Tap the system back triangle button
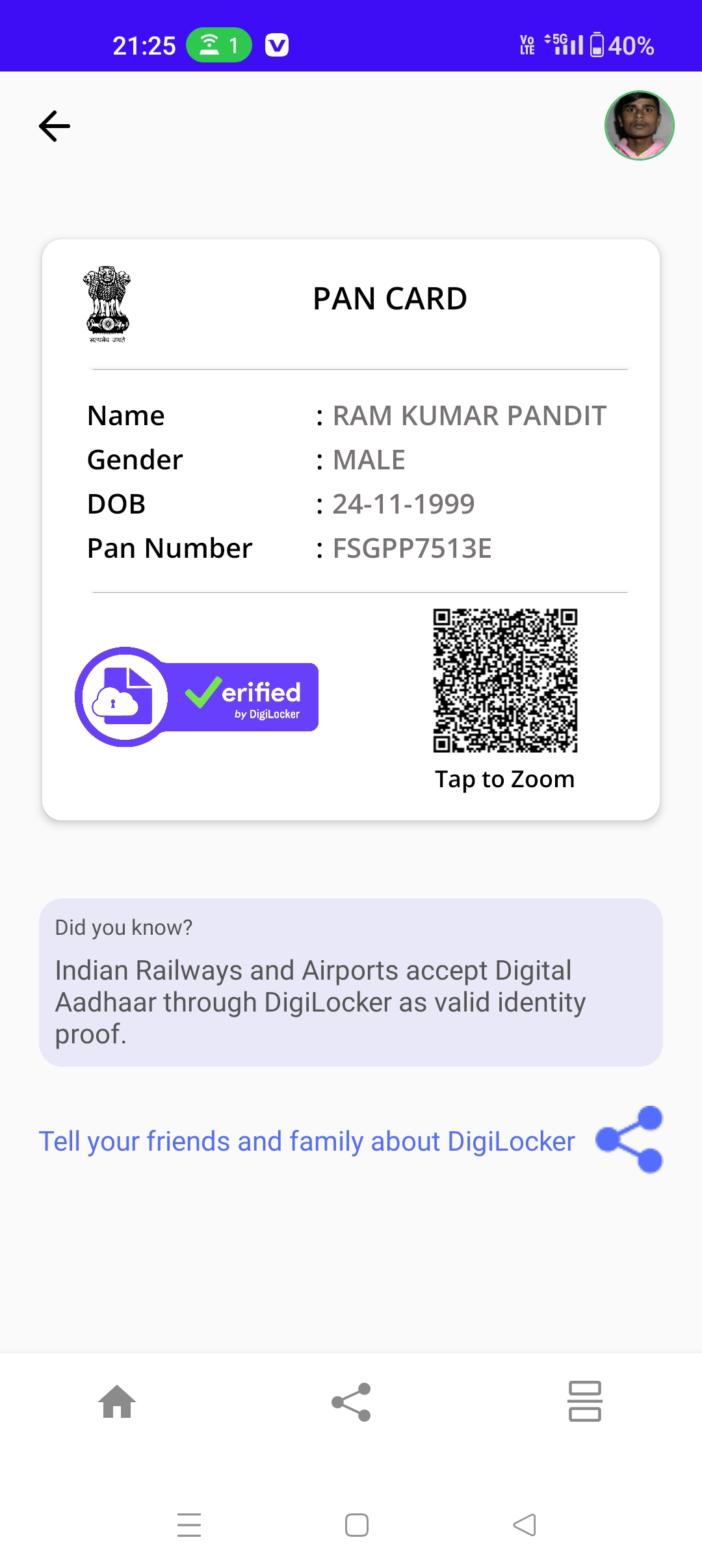Image resolution: width=702 pixels, height=1568 pixels. coord(525,1525)
